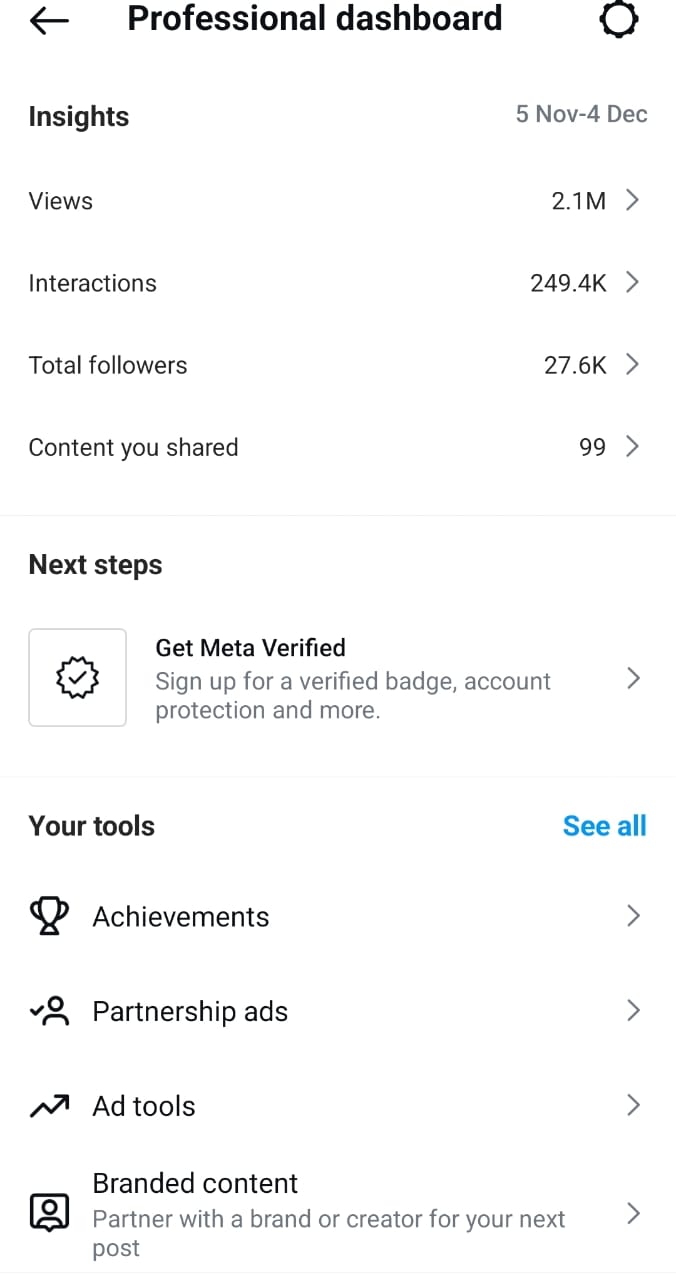Open the Get Meta Verified card
Image resolution: width=676 pixels, height=1280 pixels.
(338, 678)
